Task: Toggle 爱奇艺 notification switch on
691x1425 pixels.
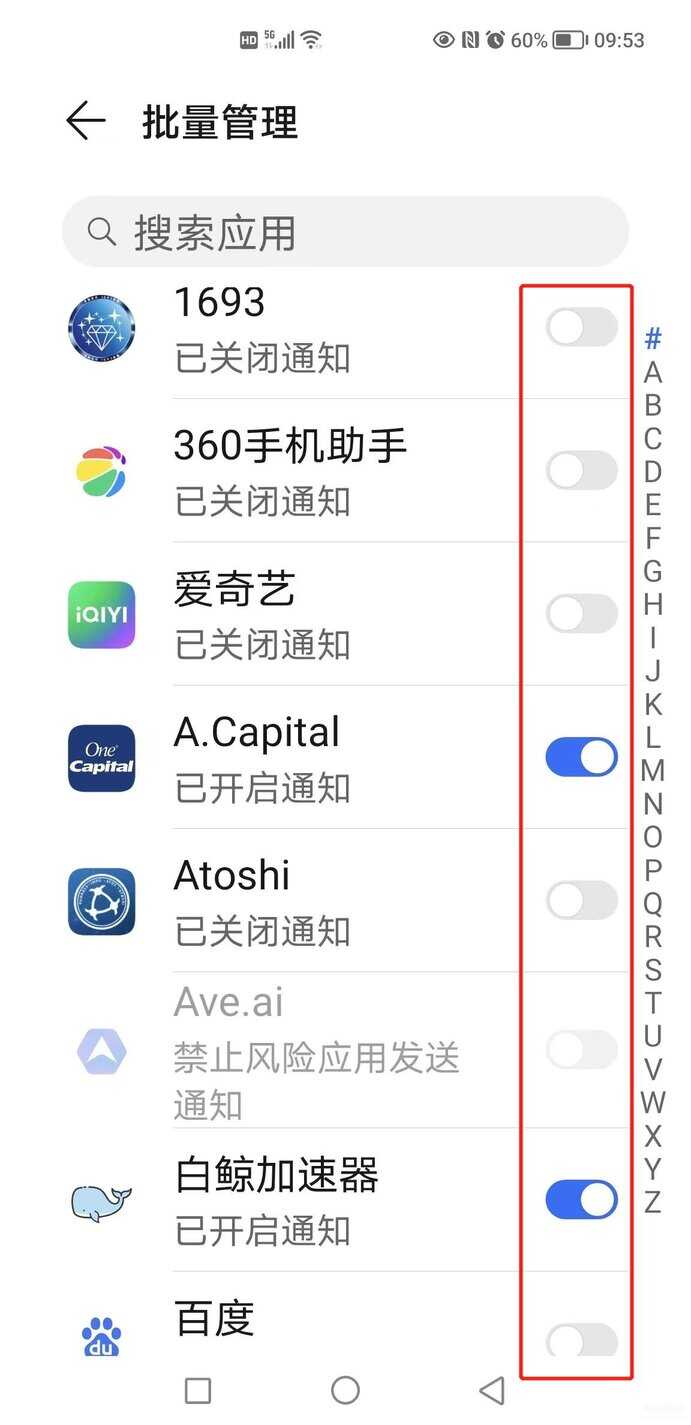Action: tap(581, 613)
